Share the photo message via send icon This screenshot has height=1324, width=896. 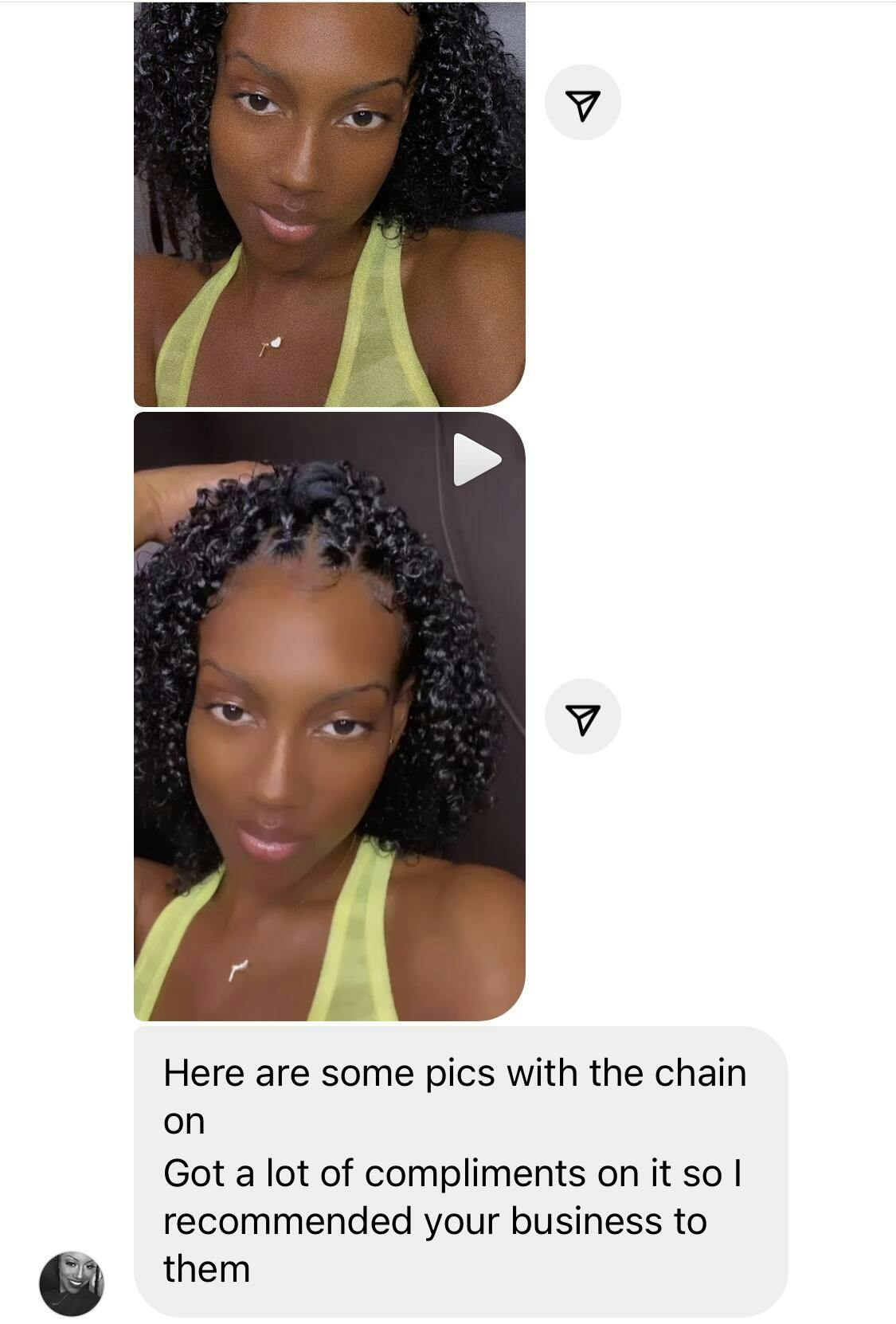click(x=582, y=103)
